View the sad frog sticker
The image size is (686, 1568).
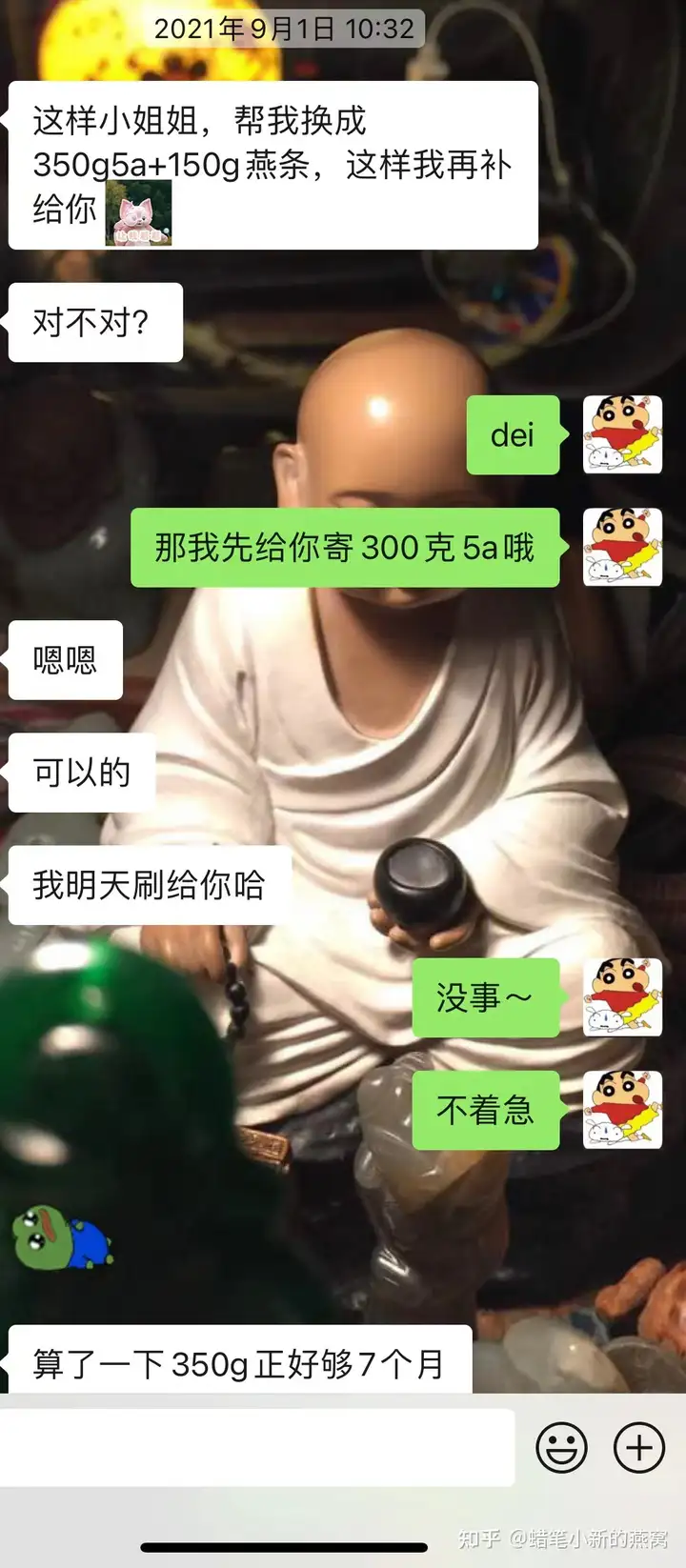pyautogui.click(x=60, y=1236)
